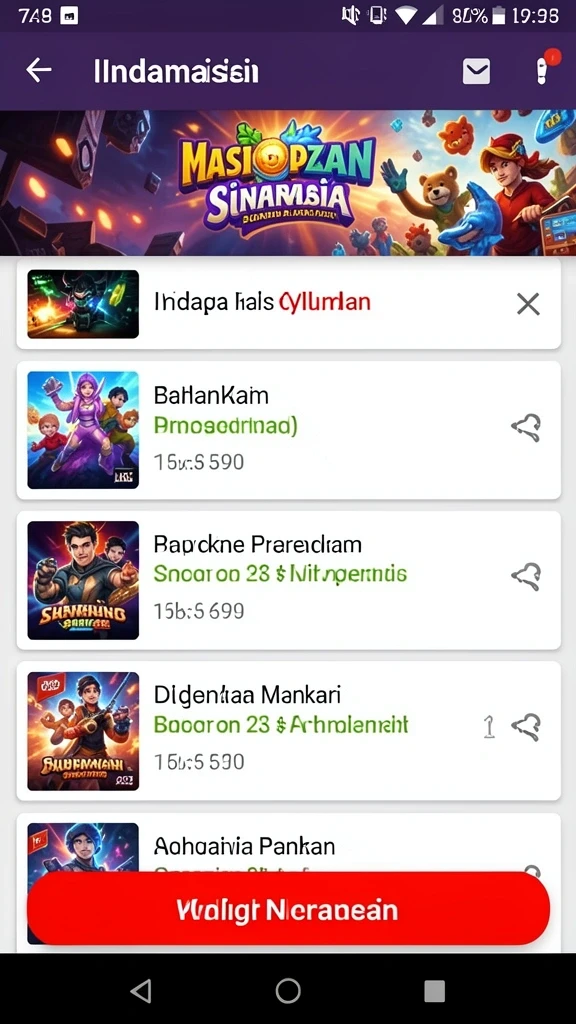The width and height of the screenshot is (576, 1024).
Task: Open the BahanKam game card
Action: (x=288, y=430)
